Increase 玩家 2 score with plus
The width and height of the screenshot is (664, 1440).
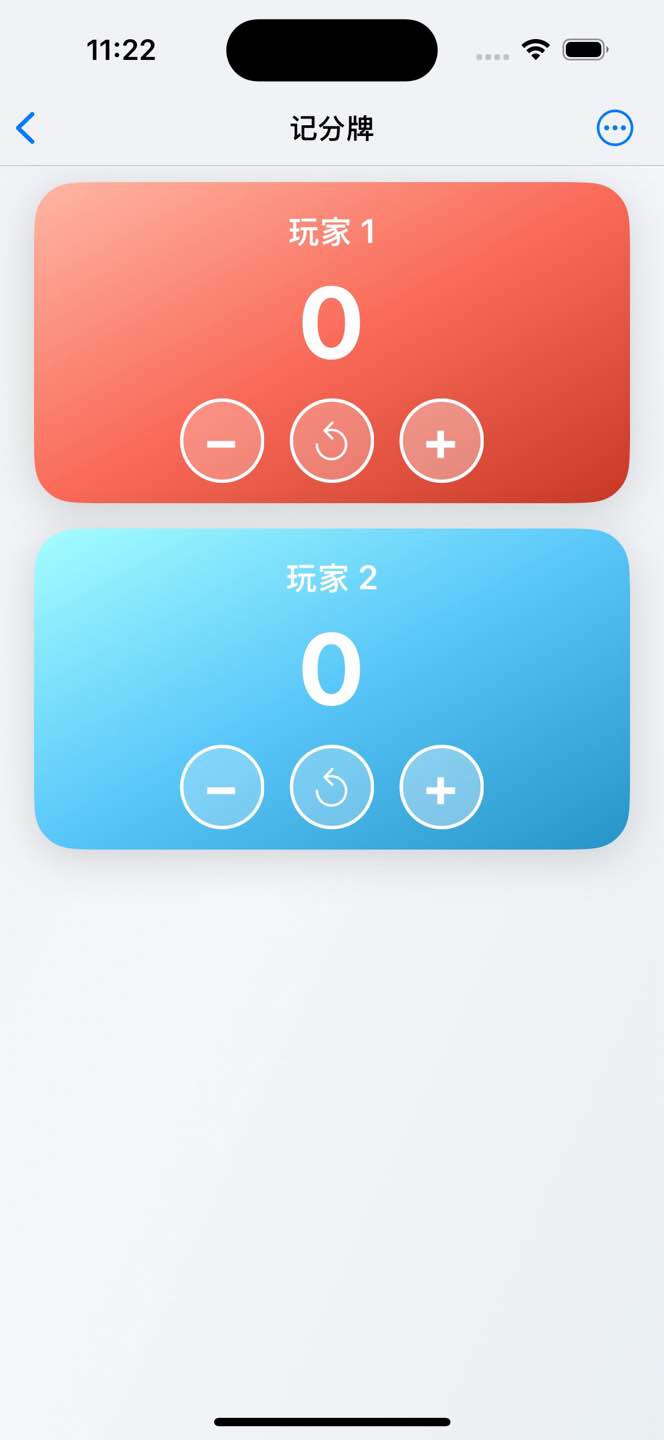pos(441,788)
